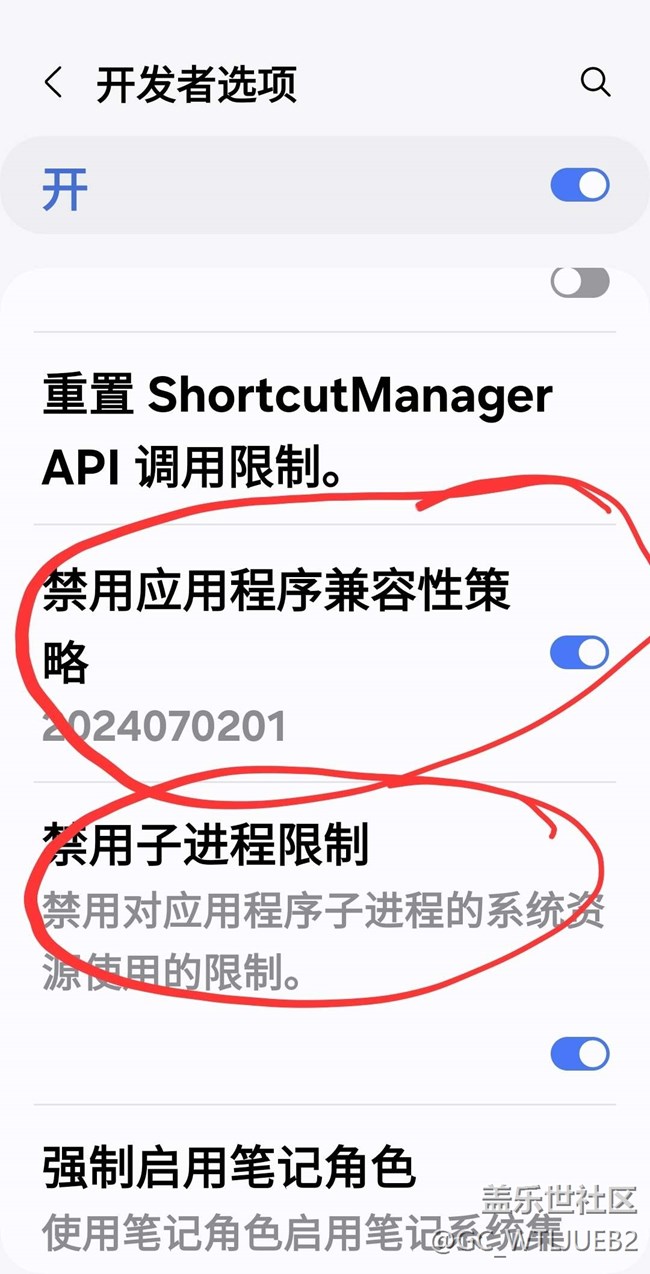Turn off the main 开 developer switch
This screenshot has width=650, height=1274.
(x=579, y=186)
